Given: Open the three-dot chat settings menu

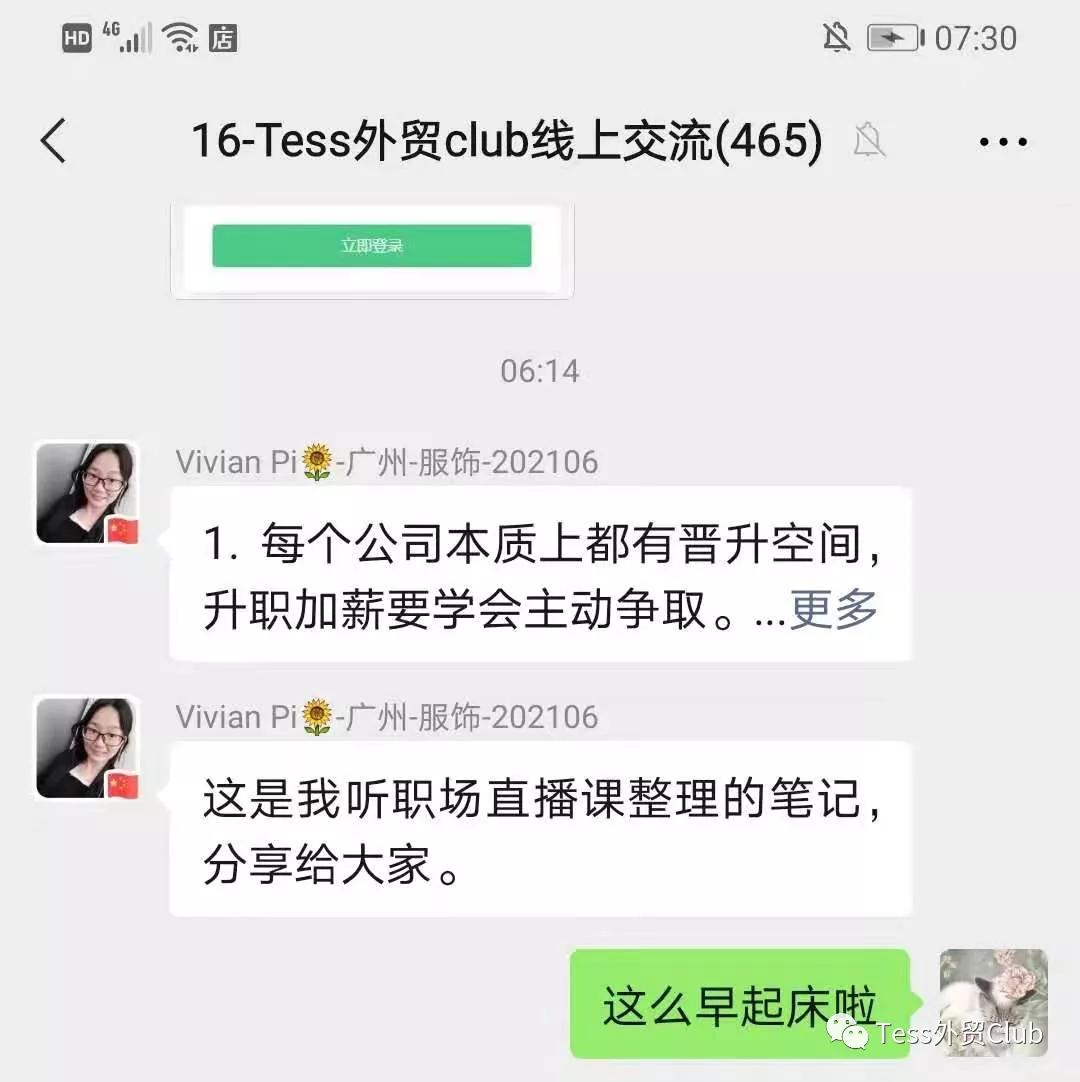Looking at the screenshot, I should tap(1003, 141).
